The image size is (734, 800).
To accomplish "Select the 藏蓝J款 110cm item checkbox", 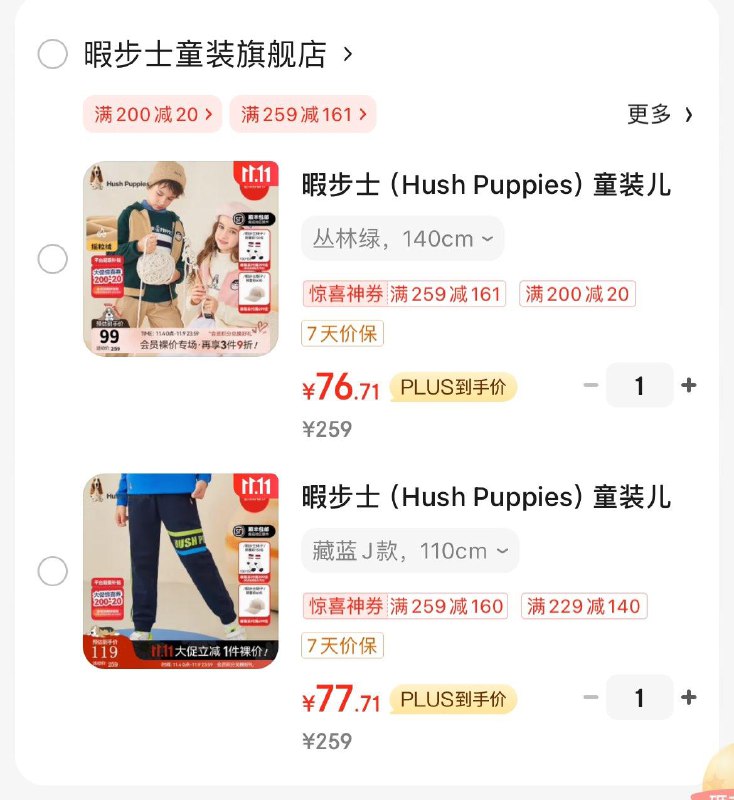I will click(x=52, y=571).
